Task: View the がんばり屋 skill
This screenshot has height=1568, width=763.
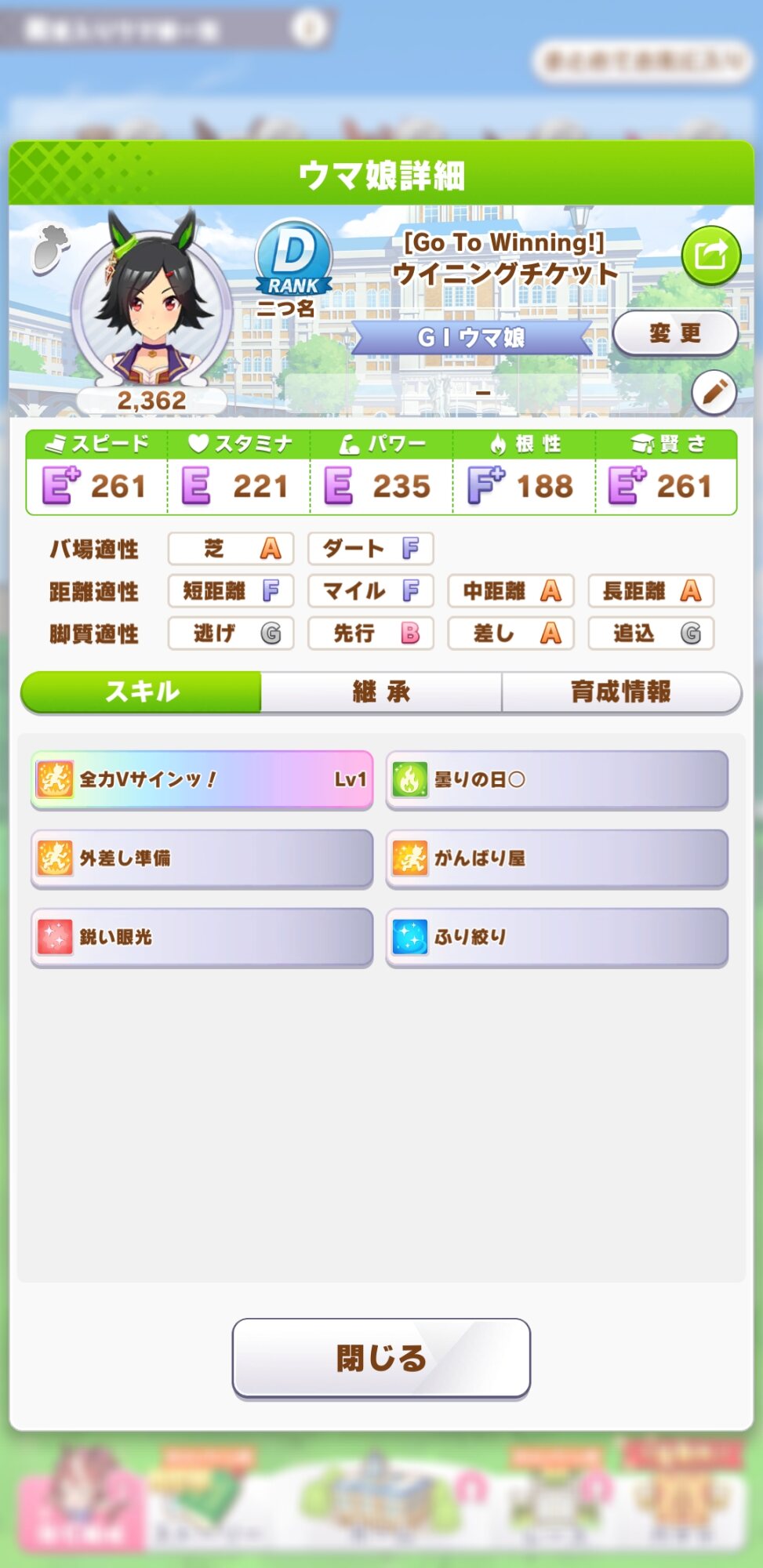Action: coord(557,858)
